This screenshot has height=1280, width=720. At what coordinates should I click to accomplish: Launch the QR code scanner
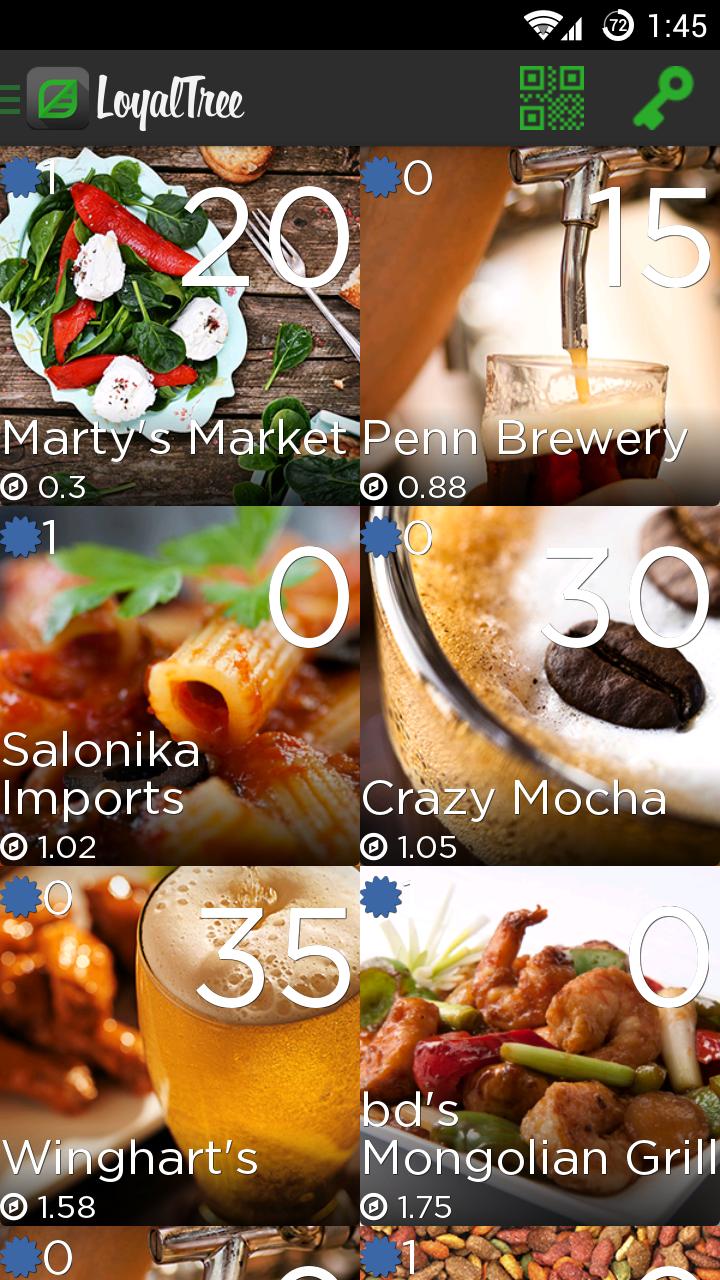551,98
